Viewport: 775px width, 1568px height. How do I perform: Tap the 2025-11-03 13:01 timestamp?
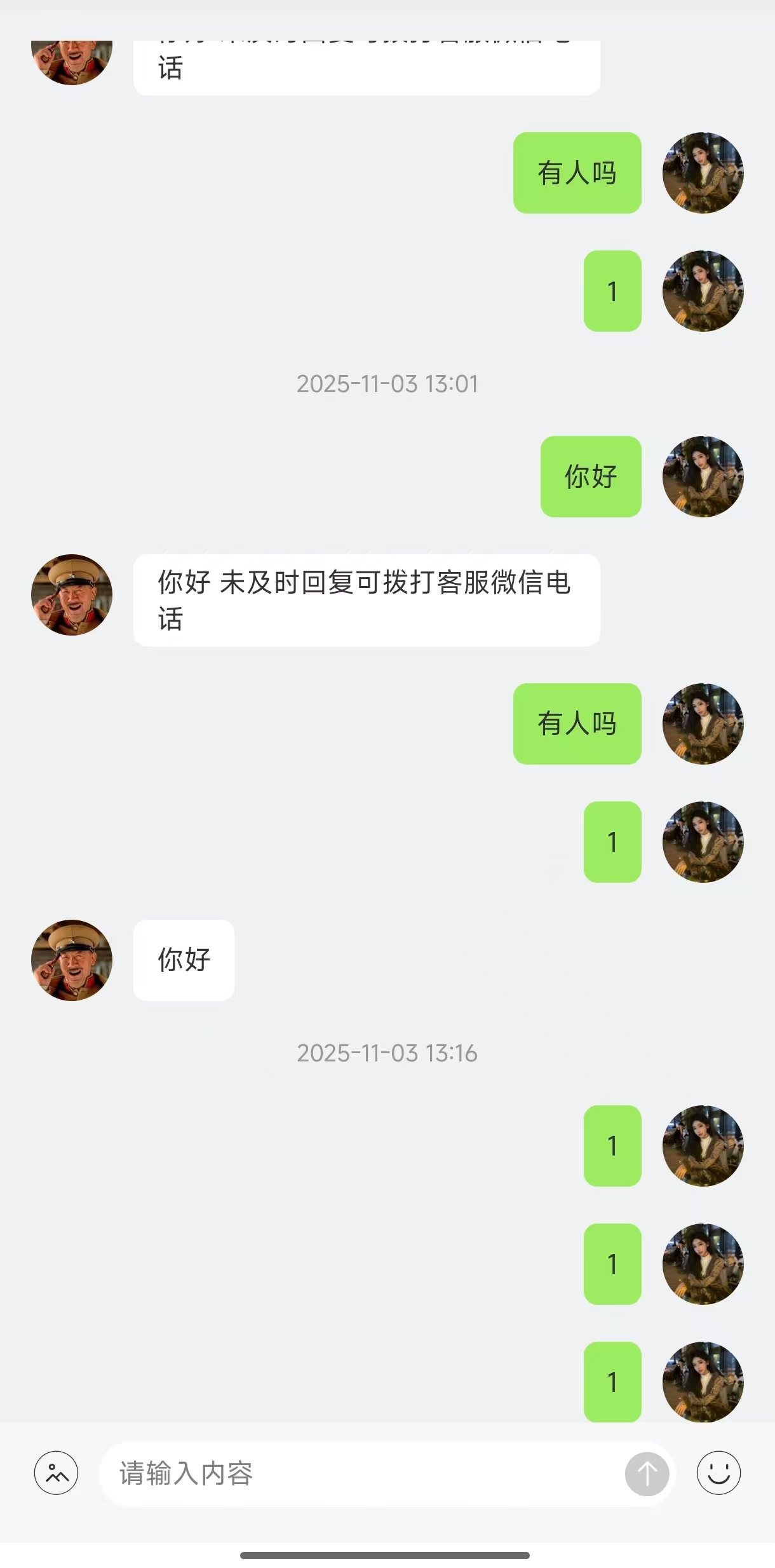tap(387, 383)
